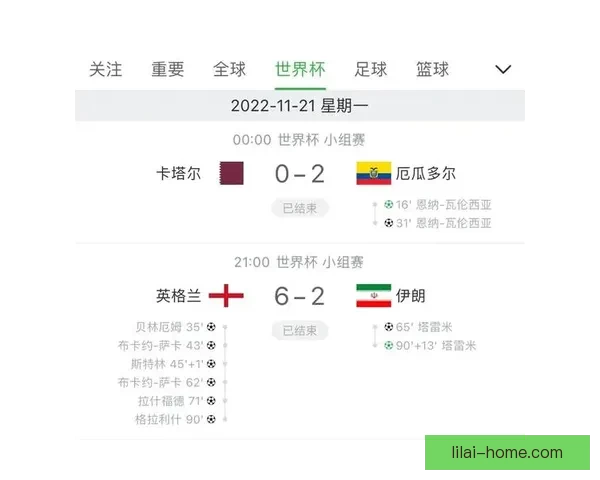Expand the category list with the chevron
The width and height of the screenshot is (600, 480).
pos(503,70)
